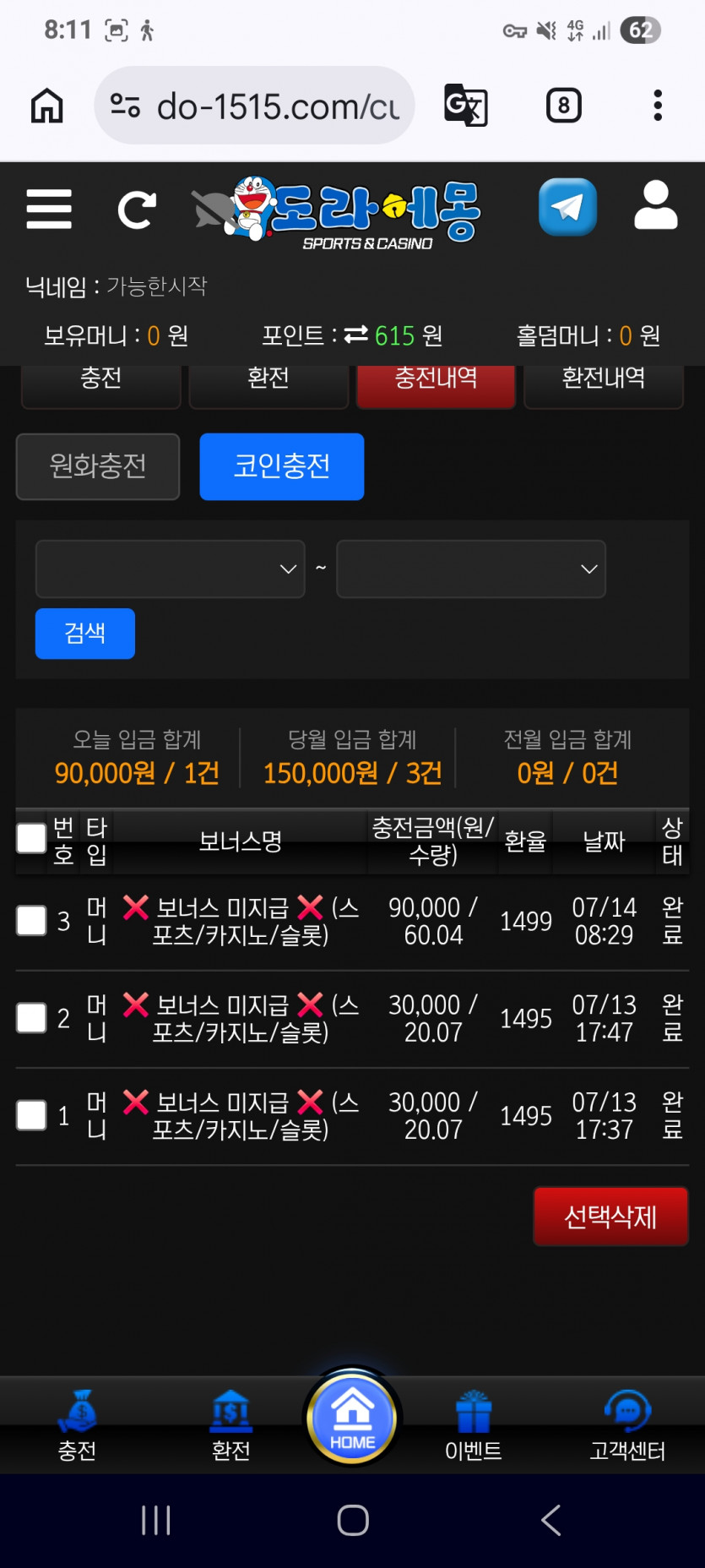Open the Telegram contact icon
Image resolution: width=705 pixels, height=1568 pixels.
tap(567, 207)
